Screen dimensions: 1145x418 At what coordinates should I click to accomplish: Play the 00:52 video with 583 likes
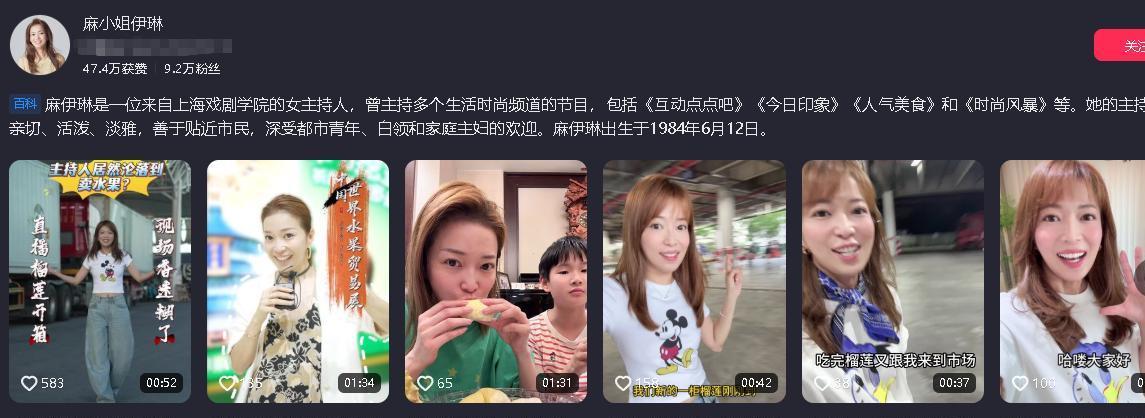(x=99, y=280)
